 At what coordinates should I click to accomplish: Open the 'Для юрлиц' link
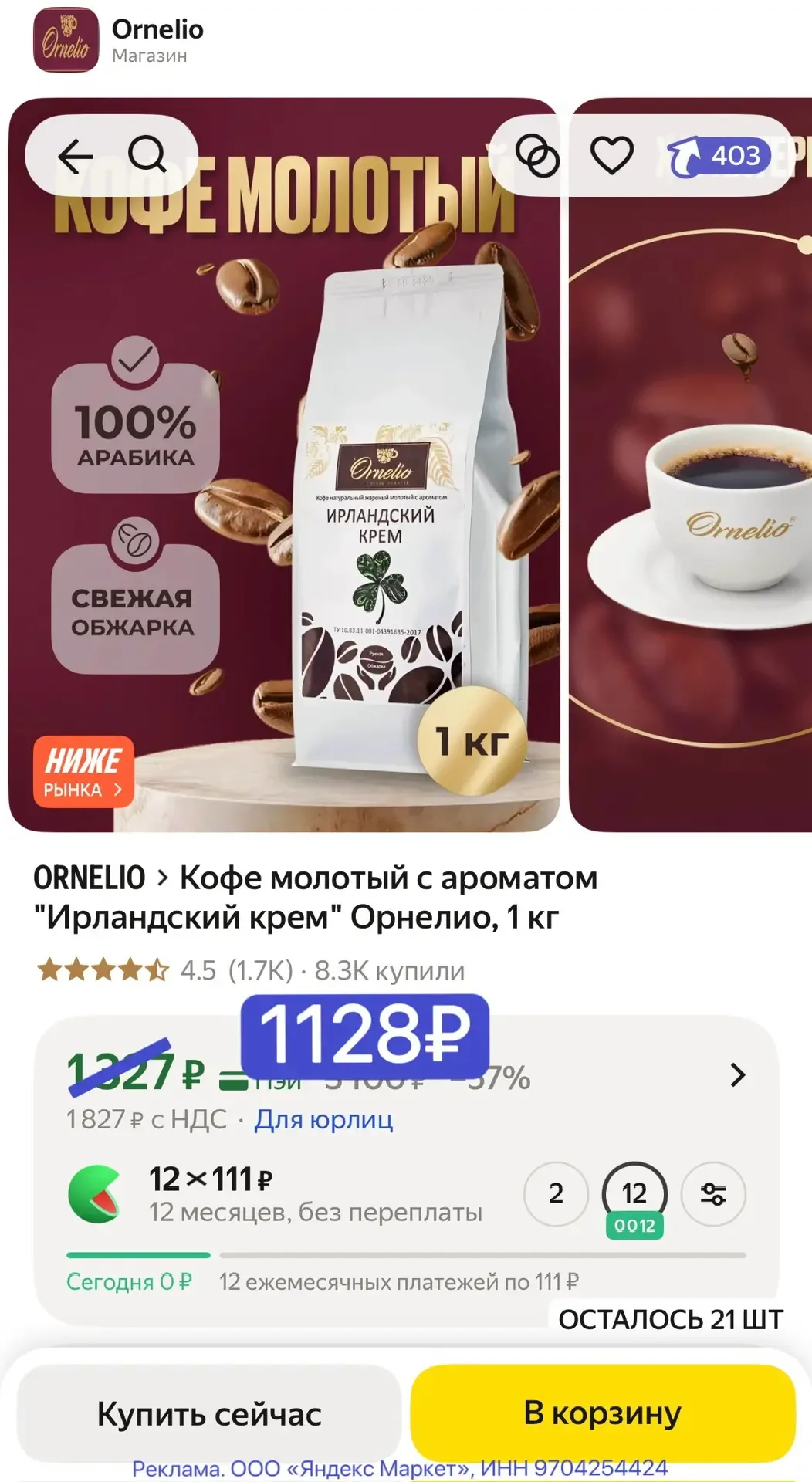tap(323, 1119)
